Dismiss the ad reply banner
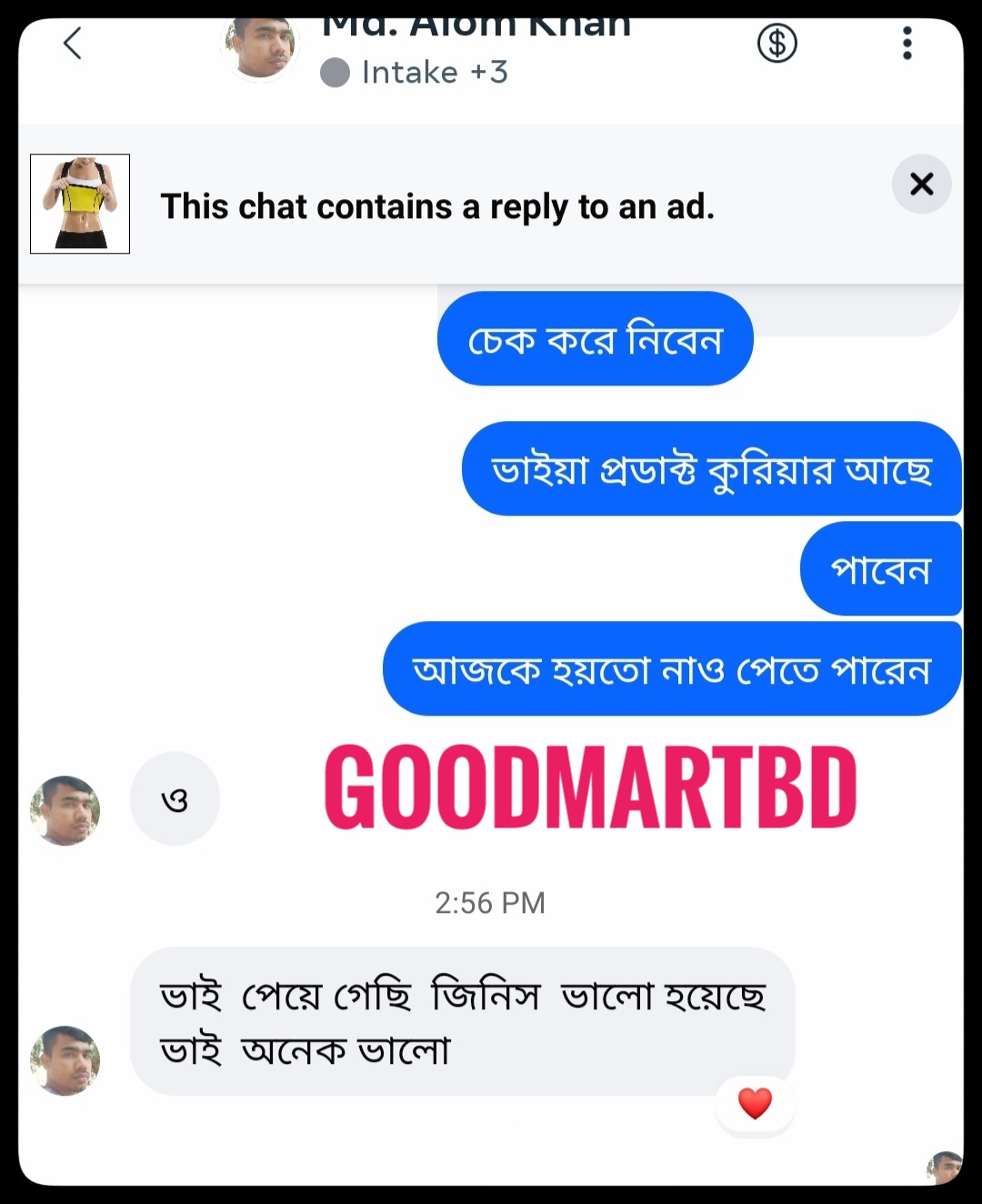This screenshot has height=1204, width=982. point(921,185)
